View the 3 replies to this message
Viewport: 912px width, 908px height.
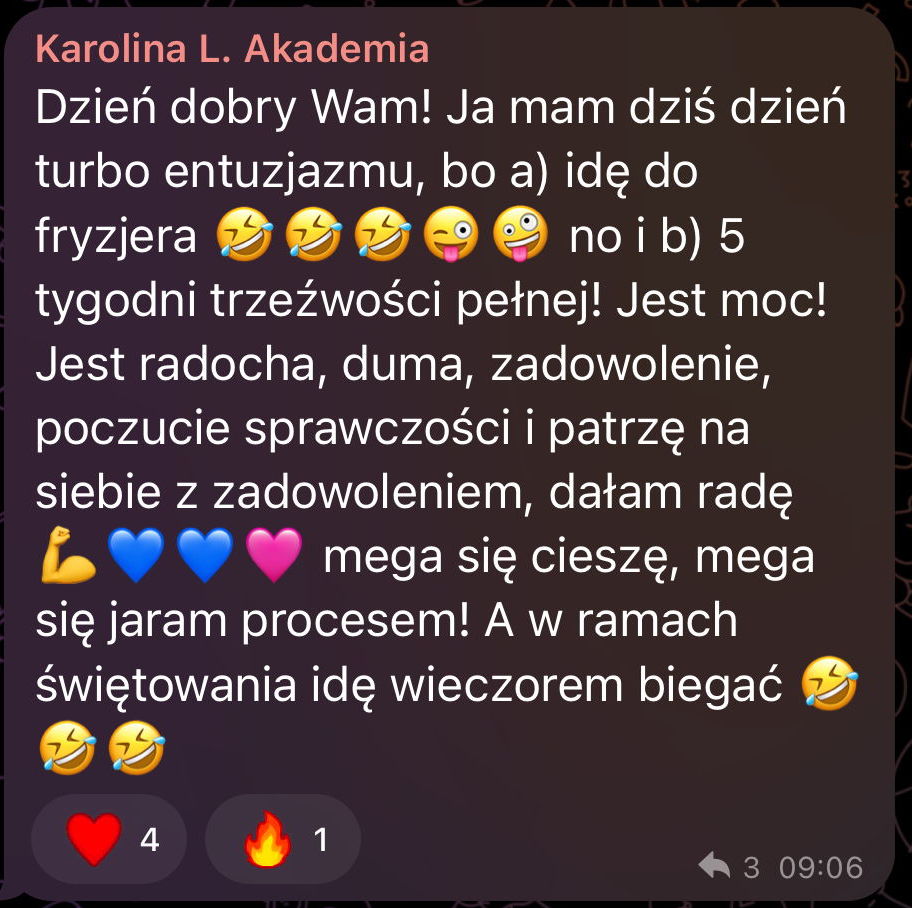coord(730,866)
